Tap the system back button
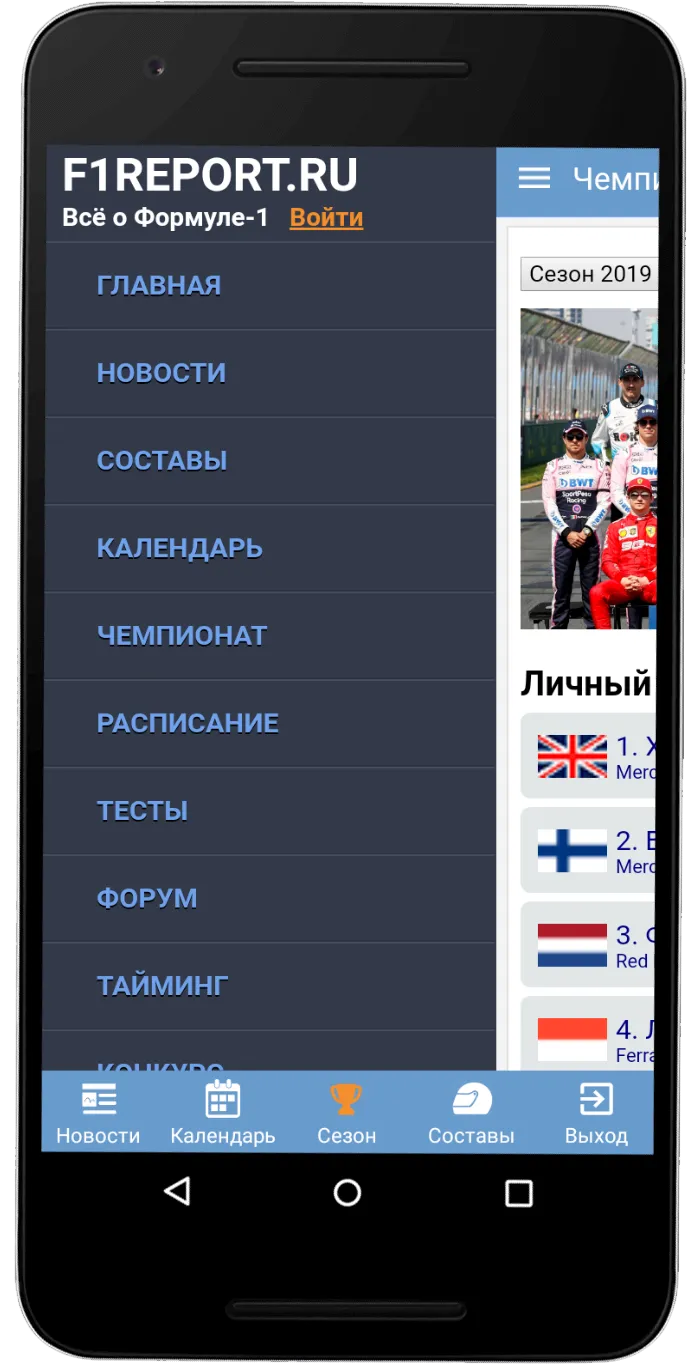700x1364 pixels. (x=177, y=1192)
